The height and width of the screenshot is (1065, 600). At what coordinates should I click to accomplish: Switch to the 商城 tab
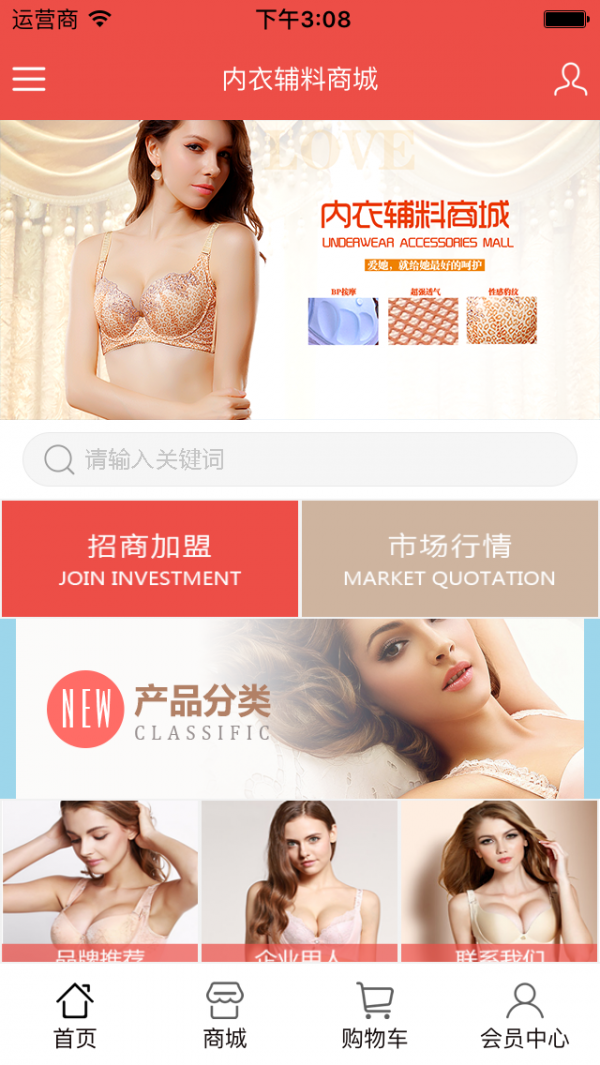225,1015
